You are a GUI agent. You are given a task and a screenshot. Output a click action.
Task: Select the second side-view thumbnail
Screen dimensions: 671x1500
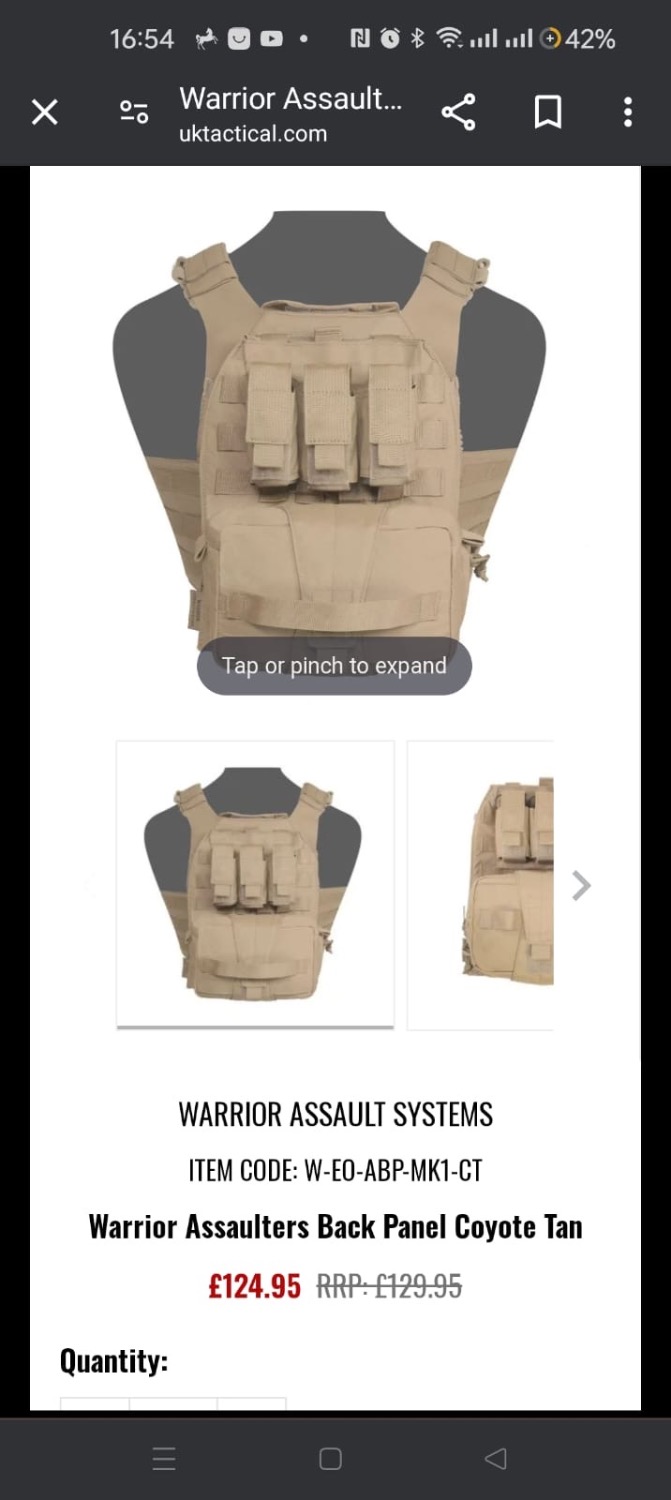click(x=490, y=884)
